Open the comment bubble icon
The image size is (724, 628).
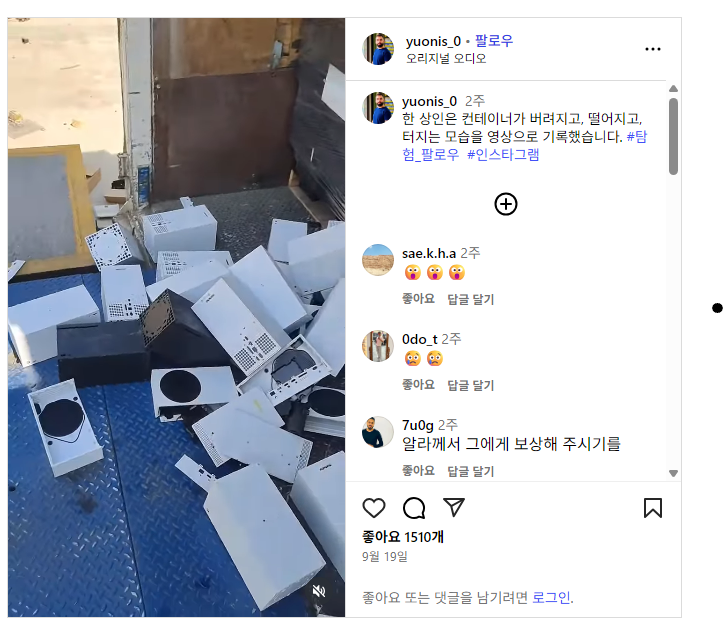click(x=414, y=508)
